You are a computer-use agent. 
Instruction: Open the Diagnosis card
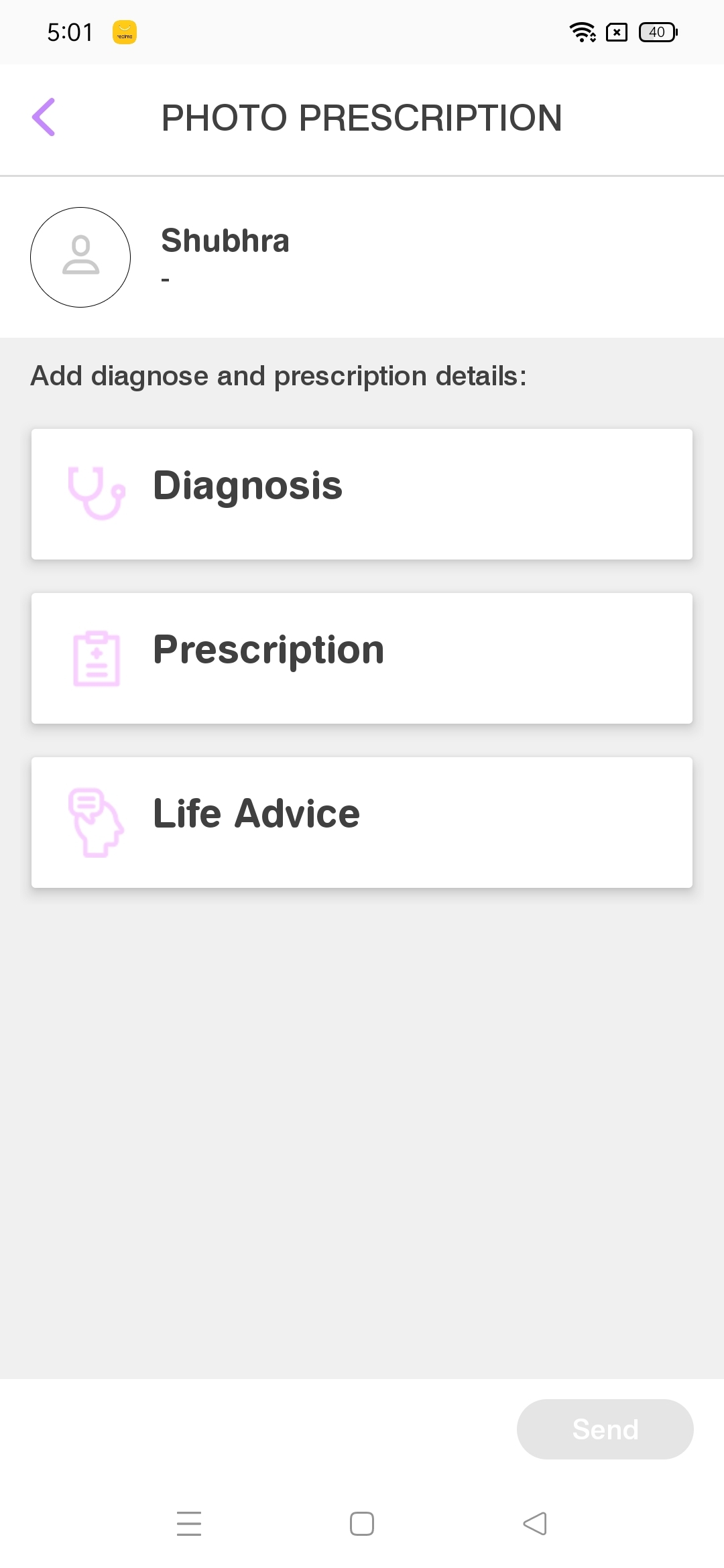(362, 494)
